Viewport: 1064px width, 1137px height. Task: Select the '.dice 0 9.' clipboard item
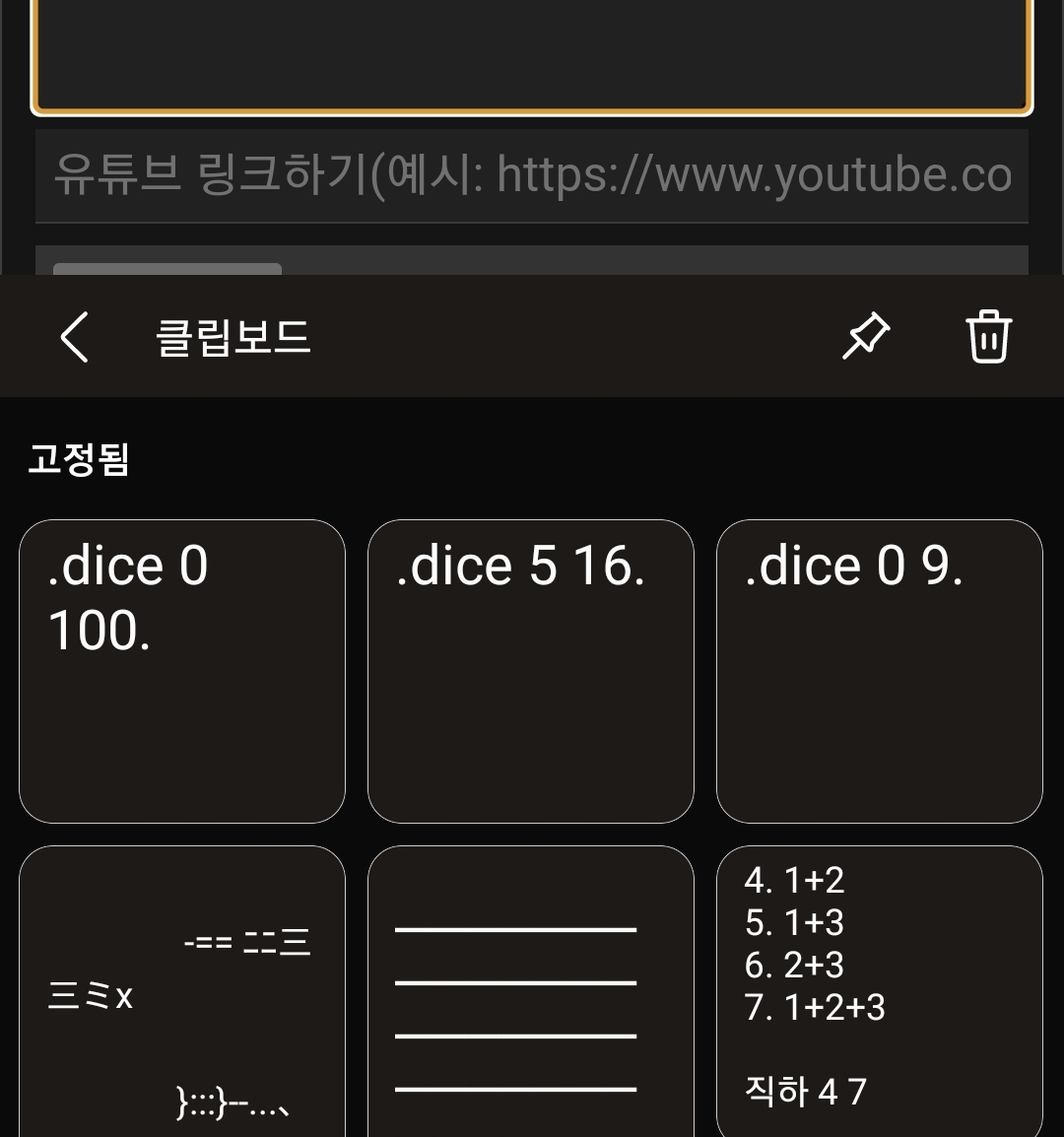pos(879,670)
